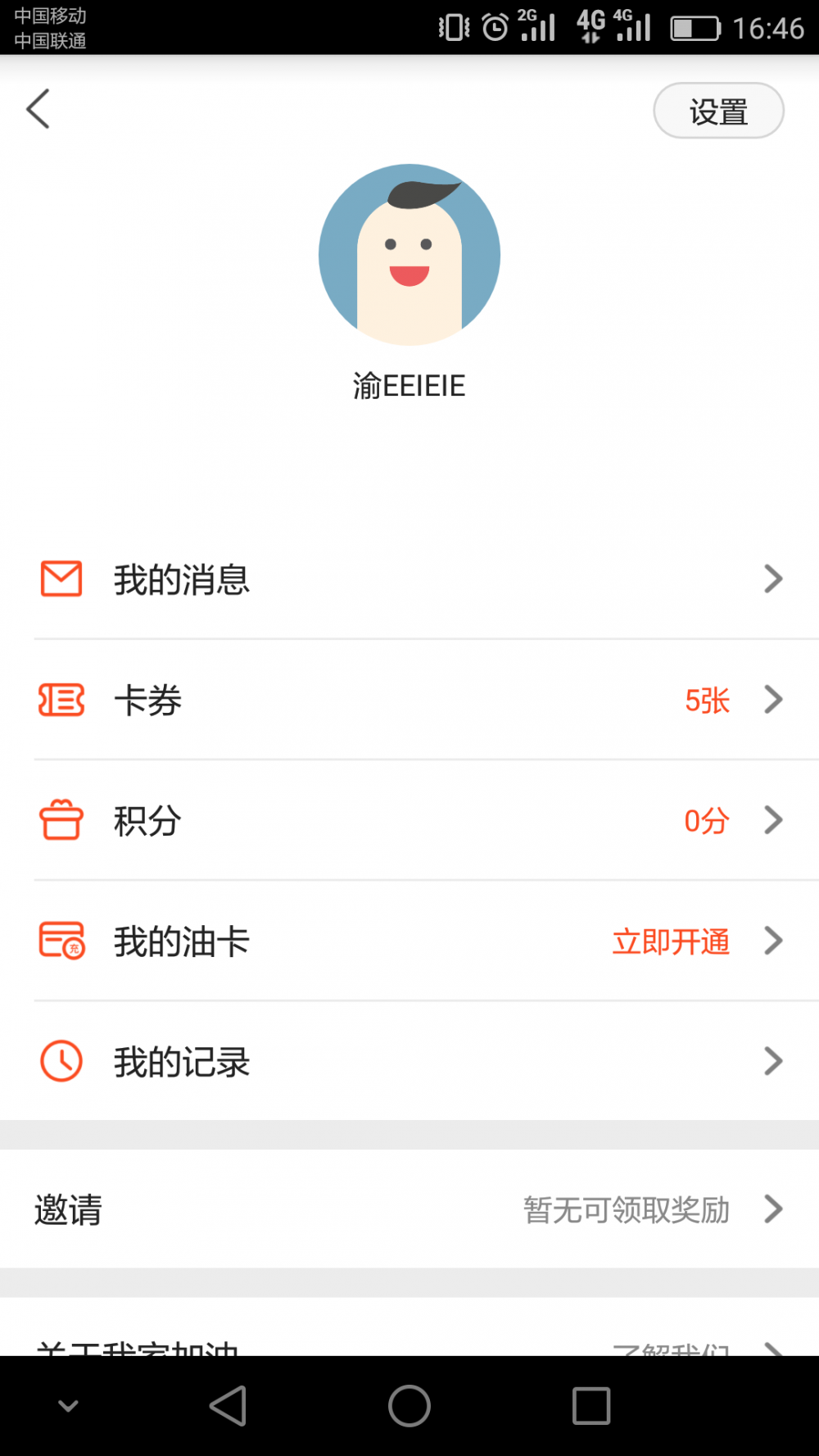Open the system recent apps button
Screen dimensions: 819x1456
[x=591, y=1406]
